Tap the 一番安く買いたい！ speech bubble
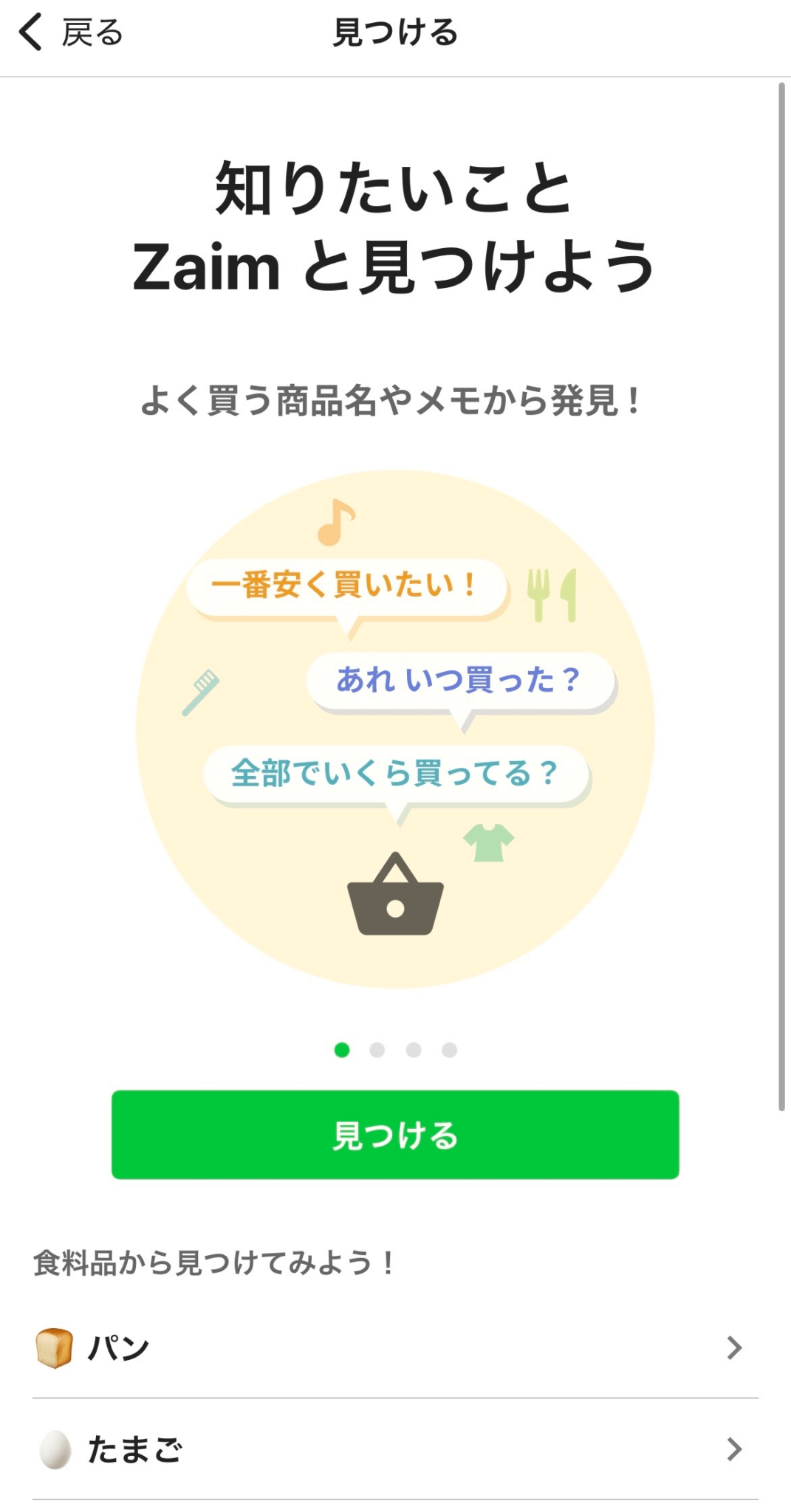791x1512 pixels. (343, 585)
